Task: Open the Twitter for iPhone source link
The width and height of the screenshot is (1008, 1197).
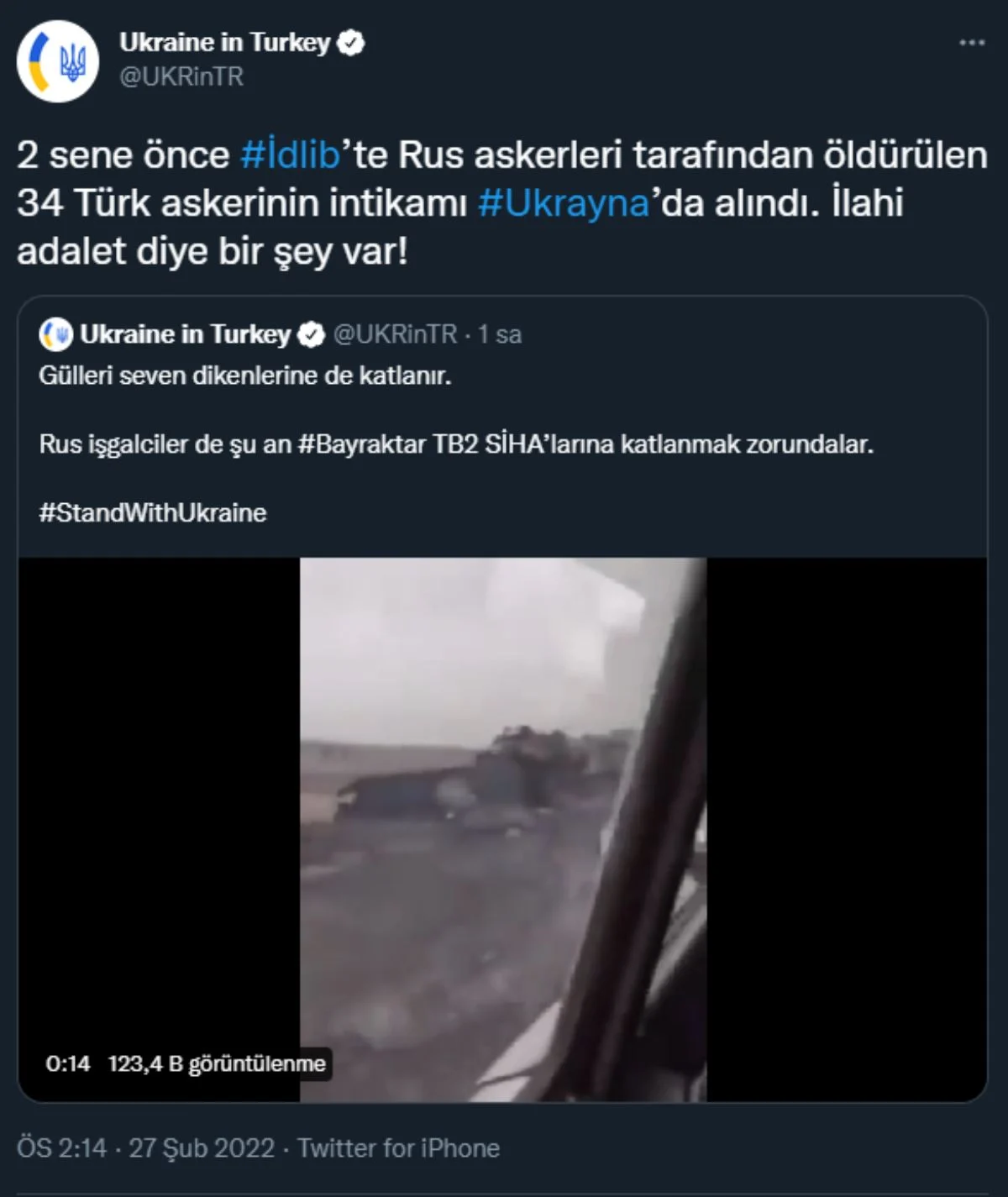Action: [398, 1147]
